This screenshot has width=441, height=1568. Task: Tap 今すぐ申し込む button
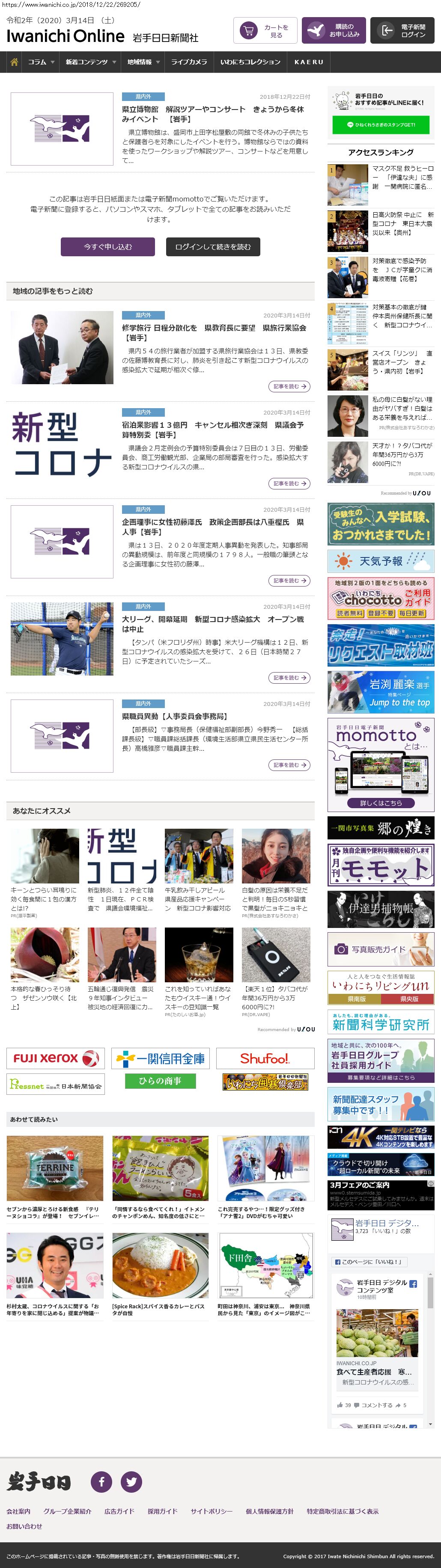[x=108, y=246]
